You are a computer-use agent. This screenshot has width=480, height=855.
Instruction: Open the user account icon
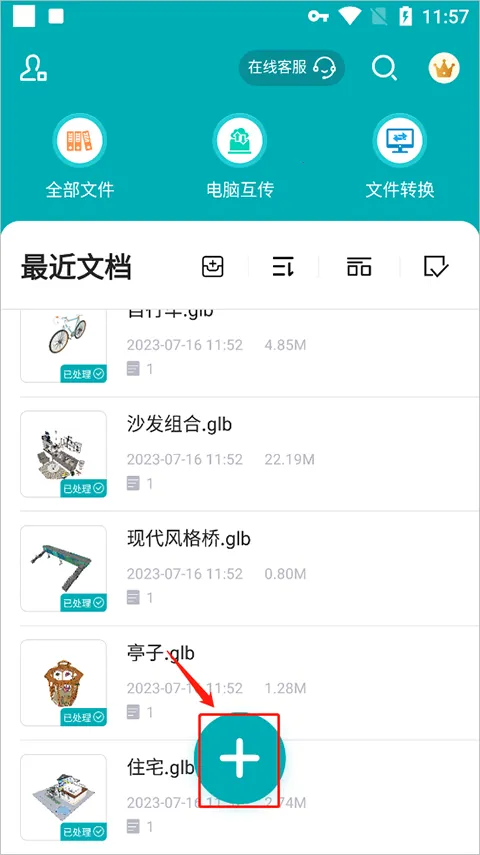point(33,69)
